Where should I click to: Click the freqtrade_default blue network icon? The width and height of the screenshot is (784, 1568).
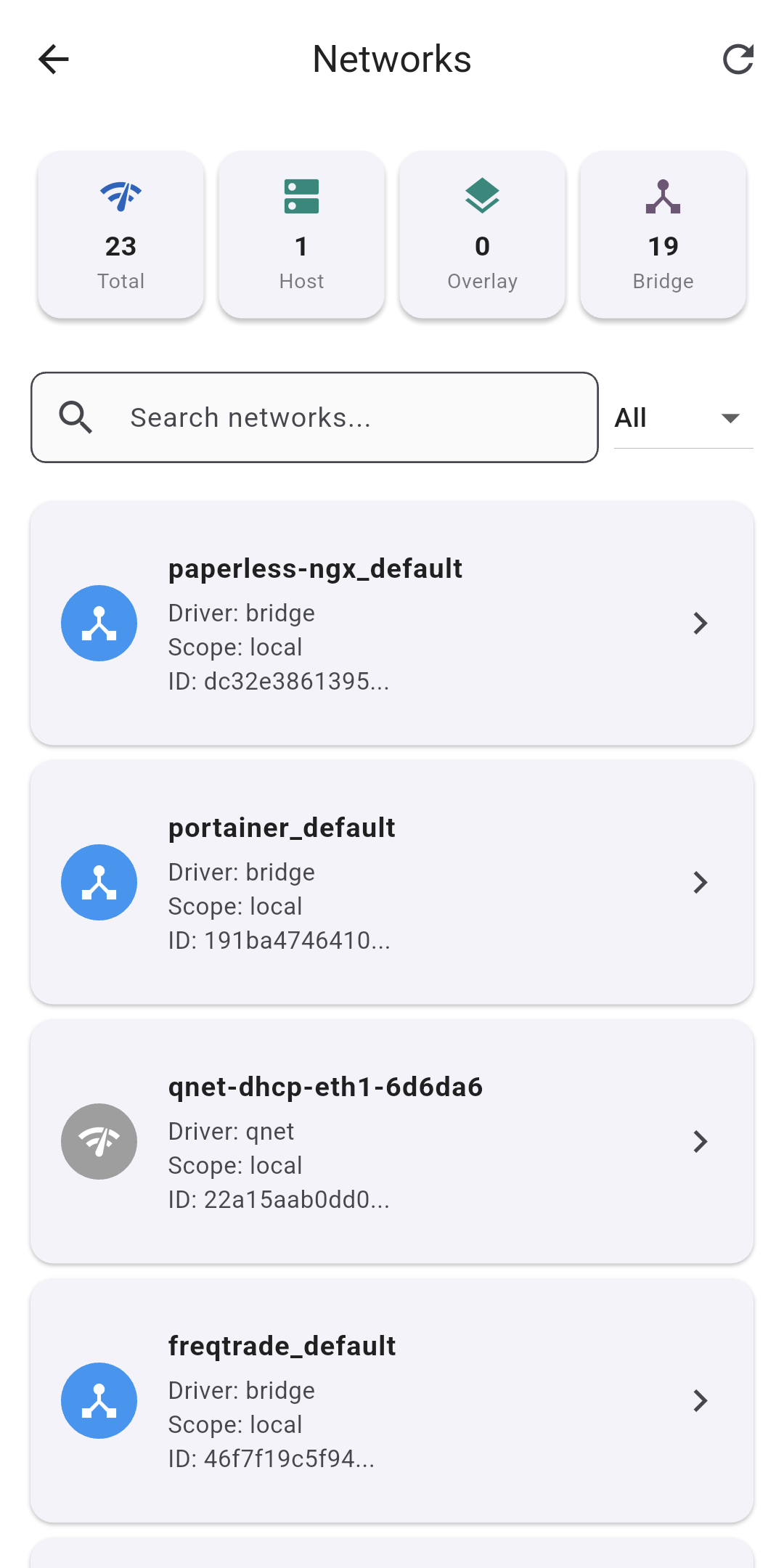99,1400
